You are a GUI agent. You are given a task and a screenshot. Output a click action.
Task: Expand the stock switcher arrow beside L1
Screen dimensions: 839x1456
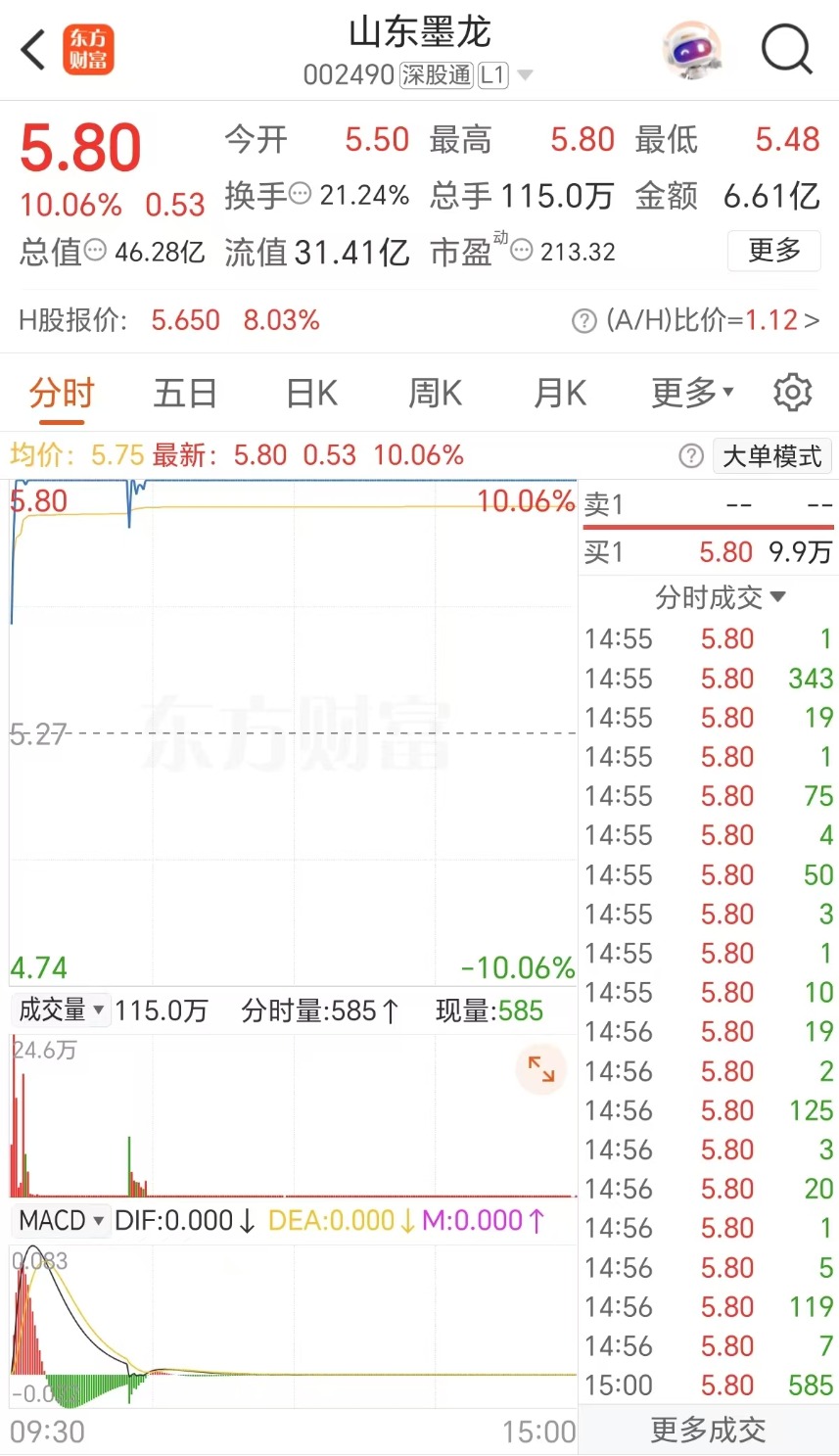pyautogui.click(x=525, y=75)
